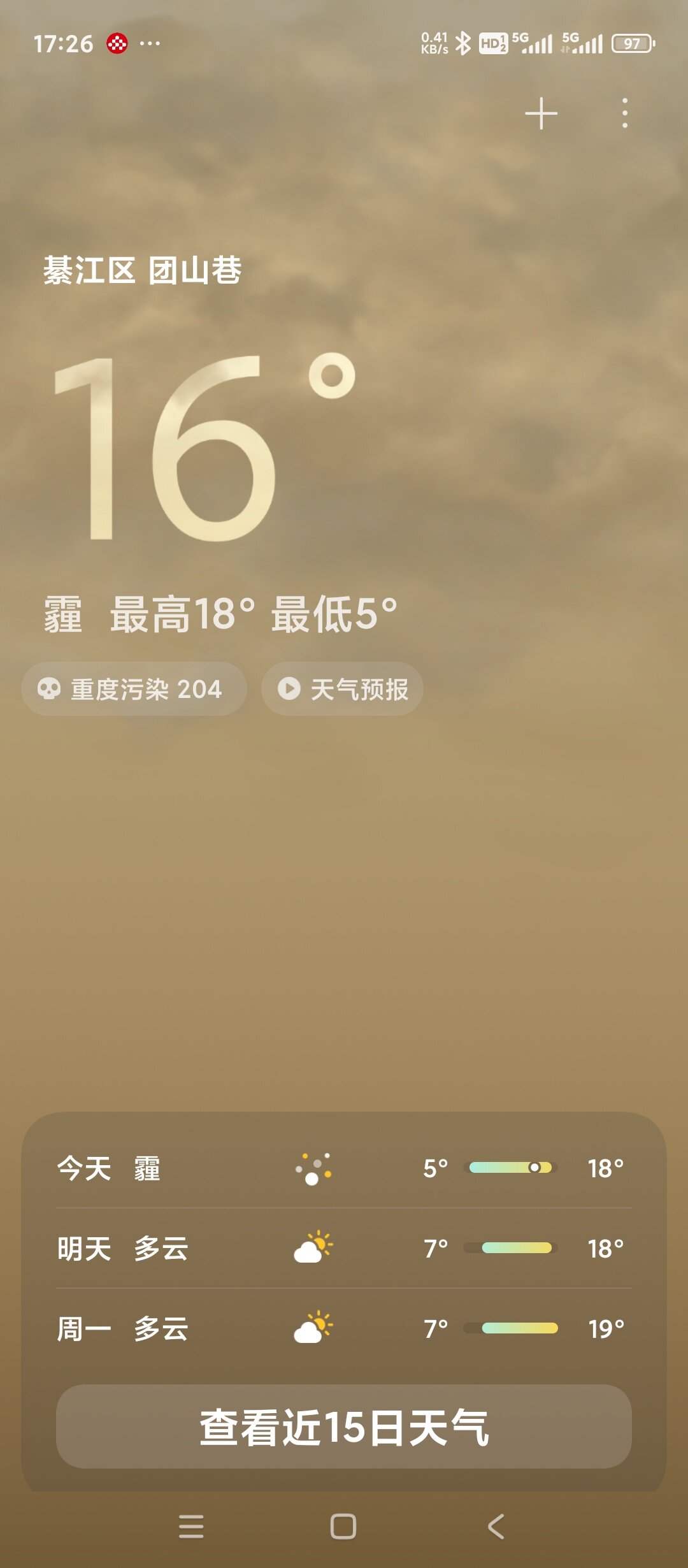Play the 天气预报 weather forecast video
The width and height of the screenshot is (688, 1568).
[x=343, y=689]
